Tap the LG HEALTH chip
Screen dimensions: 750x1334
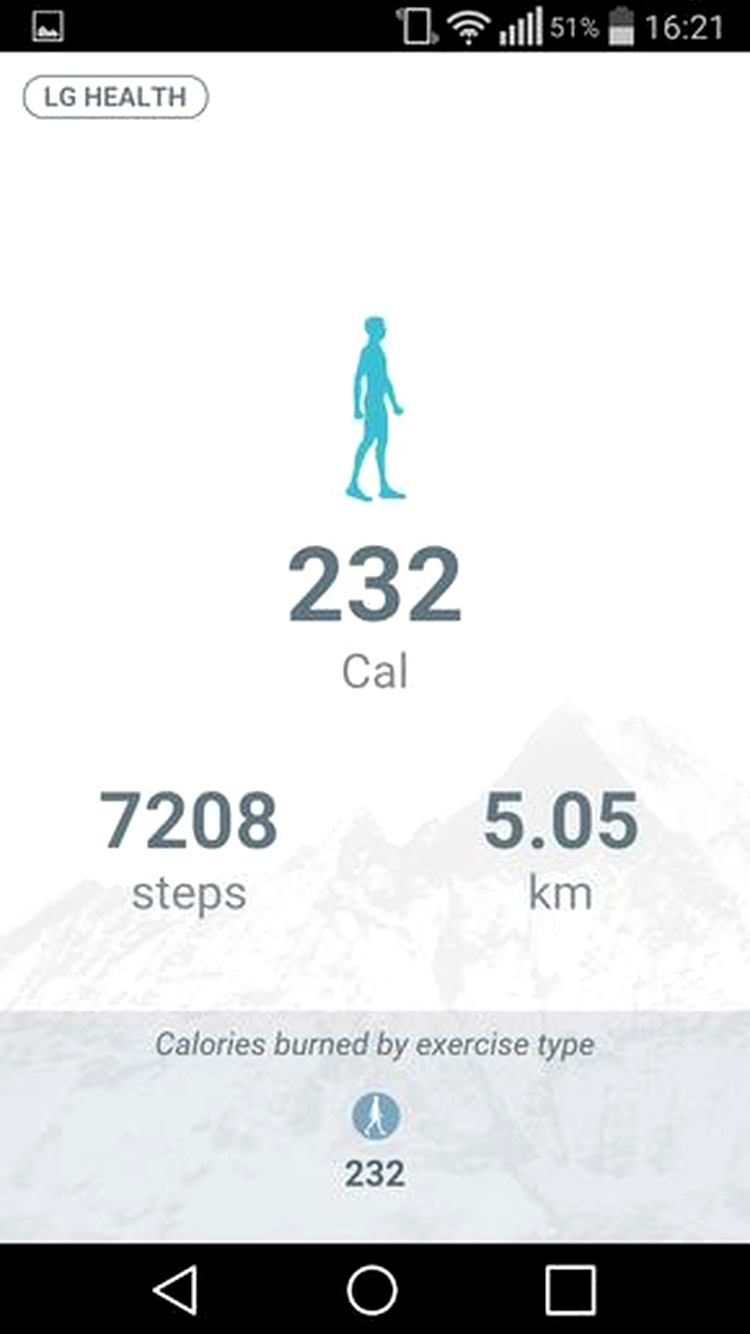click(115, 97)
